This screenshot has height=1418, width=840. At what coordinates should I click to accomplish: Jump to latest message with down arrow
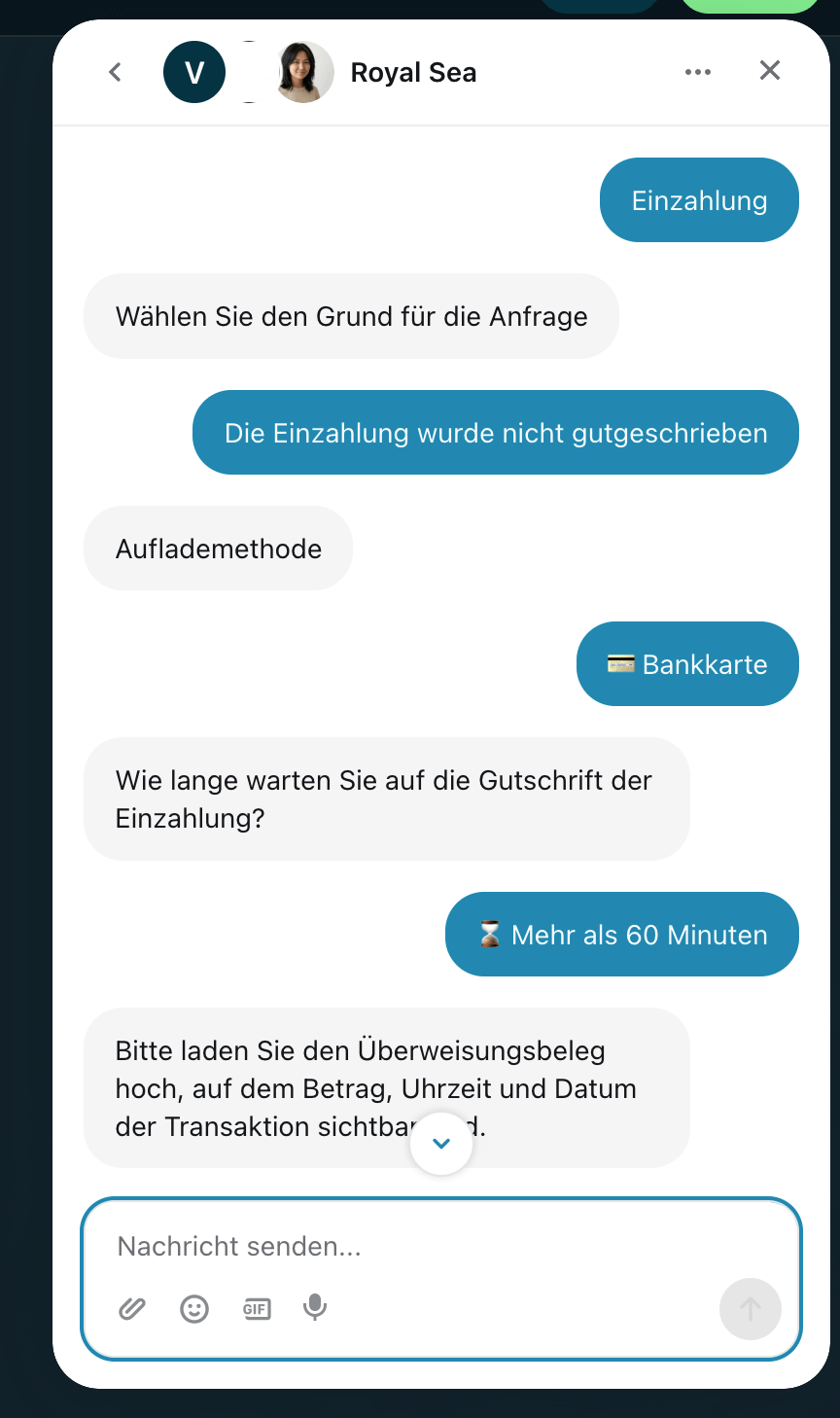[x=441, y=1144]
